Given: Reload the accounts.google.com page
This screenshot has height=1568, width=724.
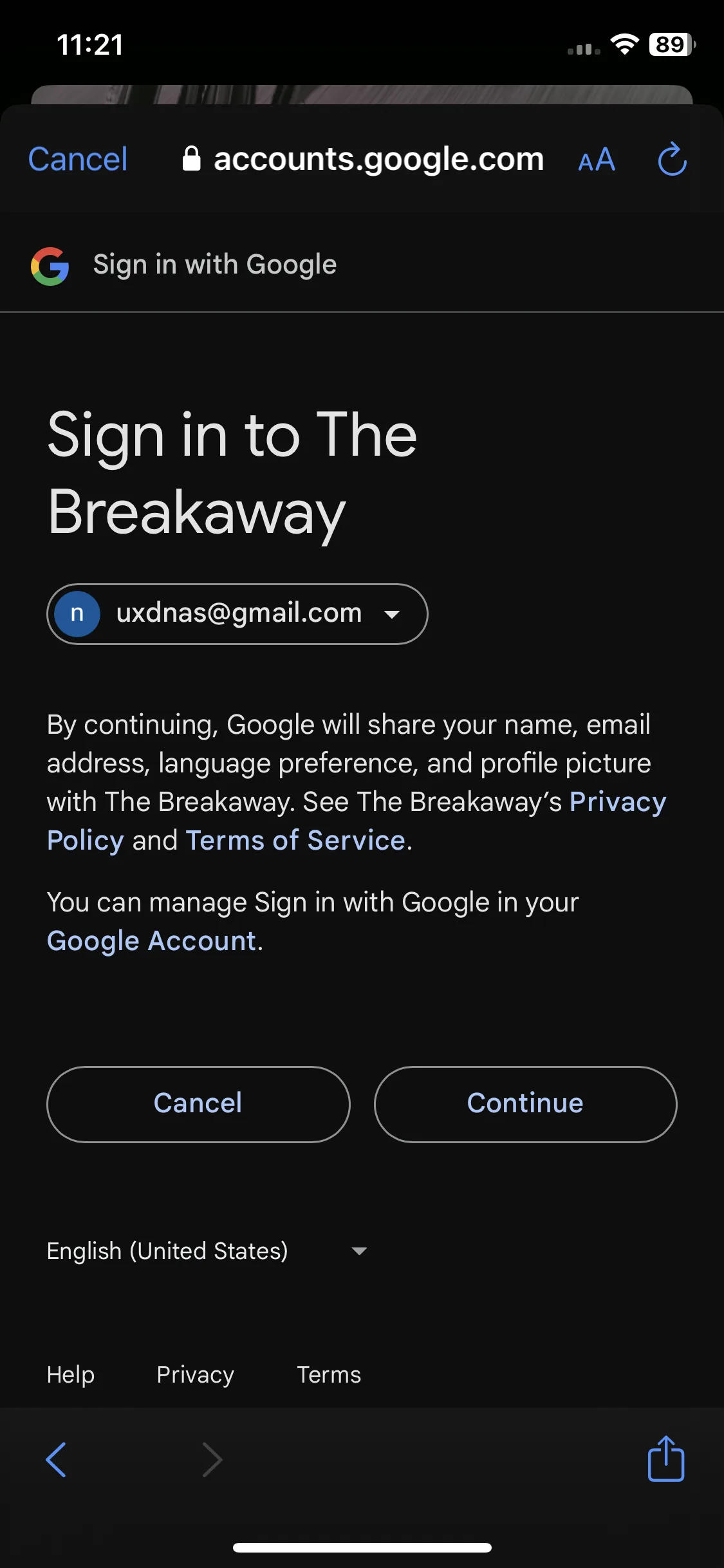Looking at the screenshot, I should pyautogui.click(x=672, y=159).
